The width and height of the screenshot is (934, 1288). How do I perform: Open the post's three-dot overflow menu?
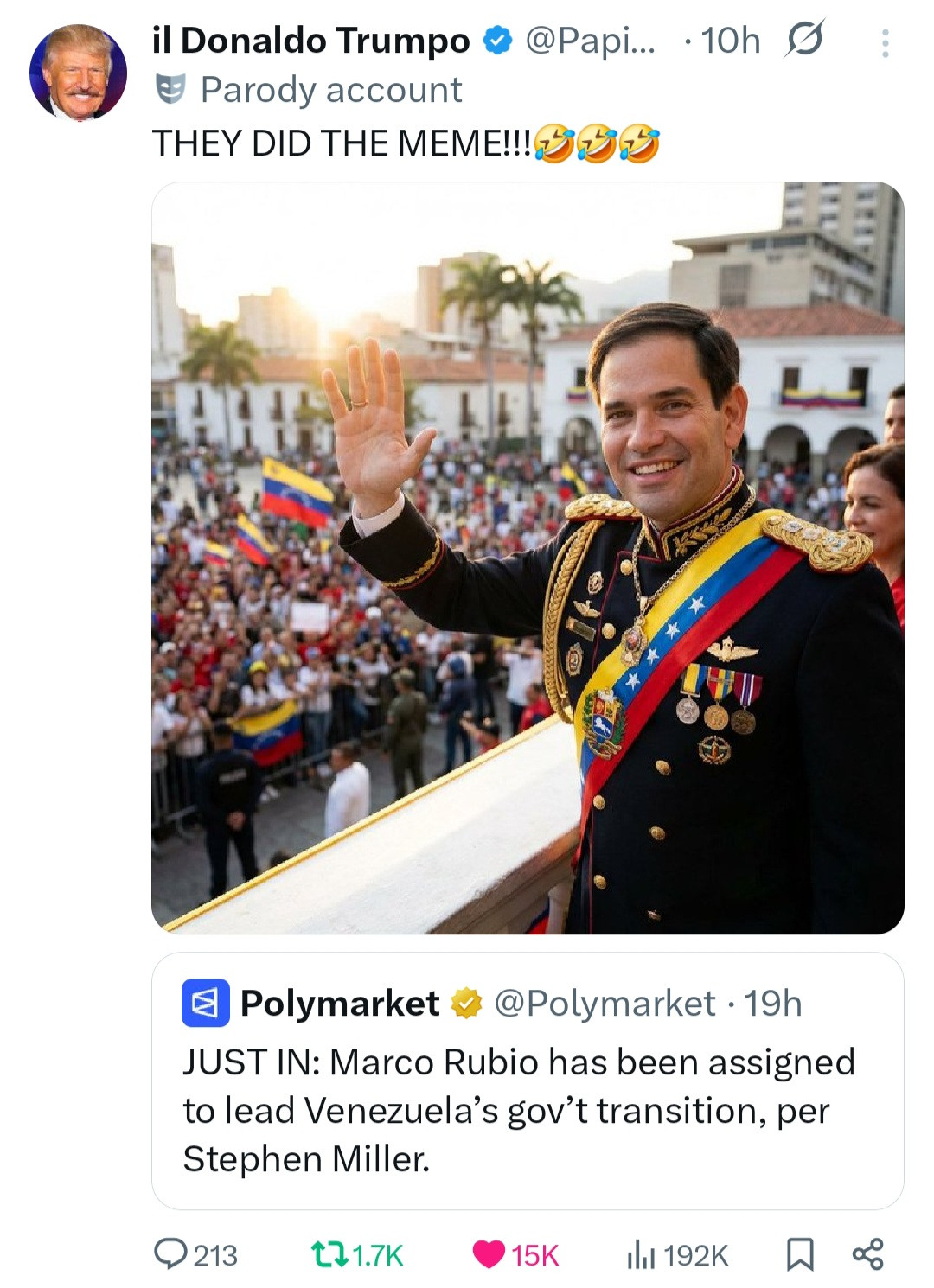pos(884,43)
